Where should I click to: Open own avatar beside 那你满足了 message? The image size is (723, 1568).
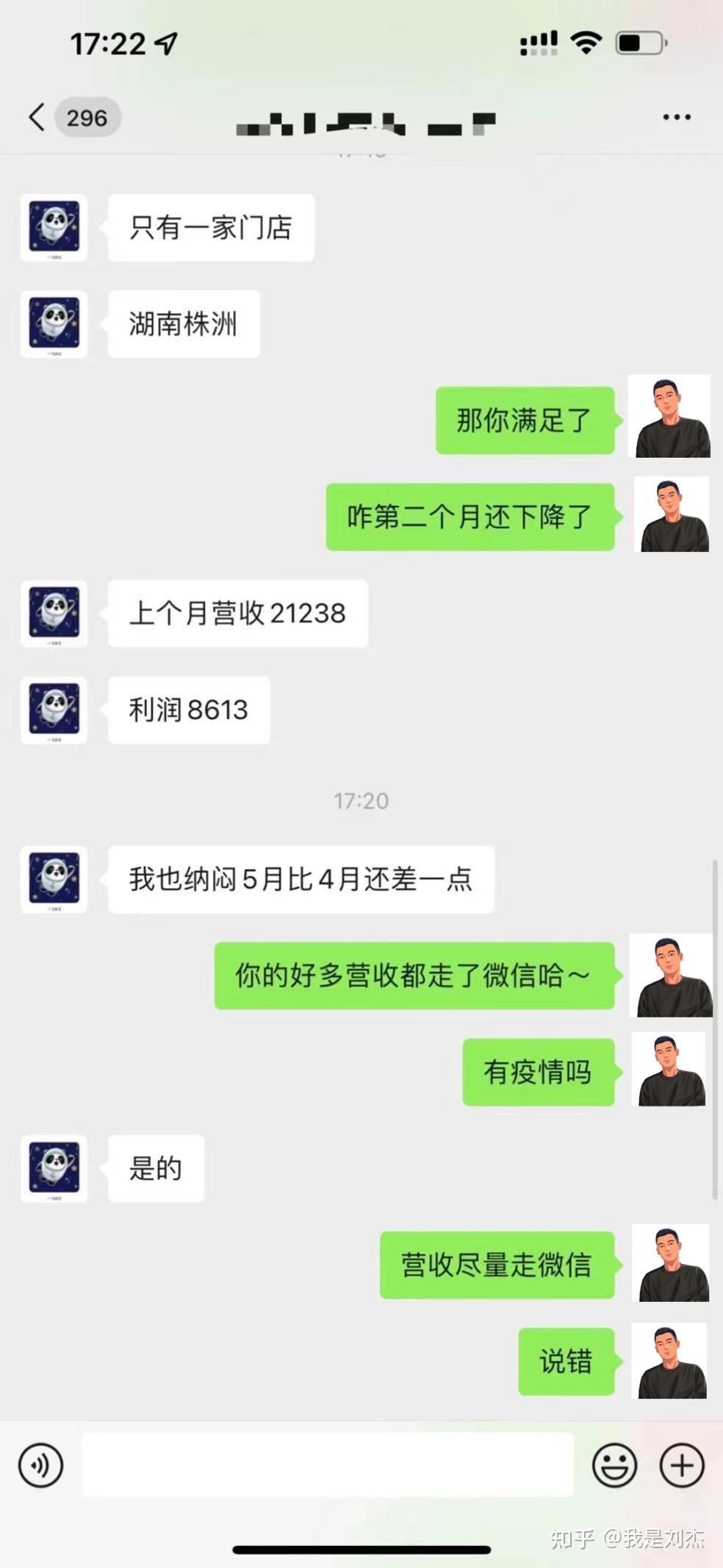click(x=669, y=417)
